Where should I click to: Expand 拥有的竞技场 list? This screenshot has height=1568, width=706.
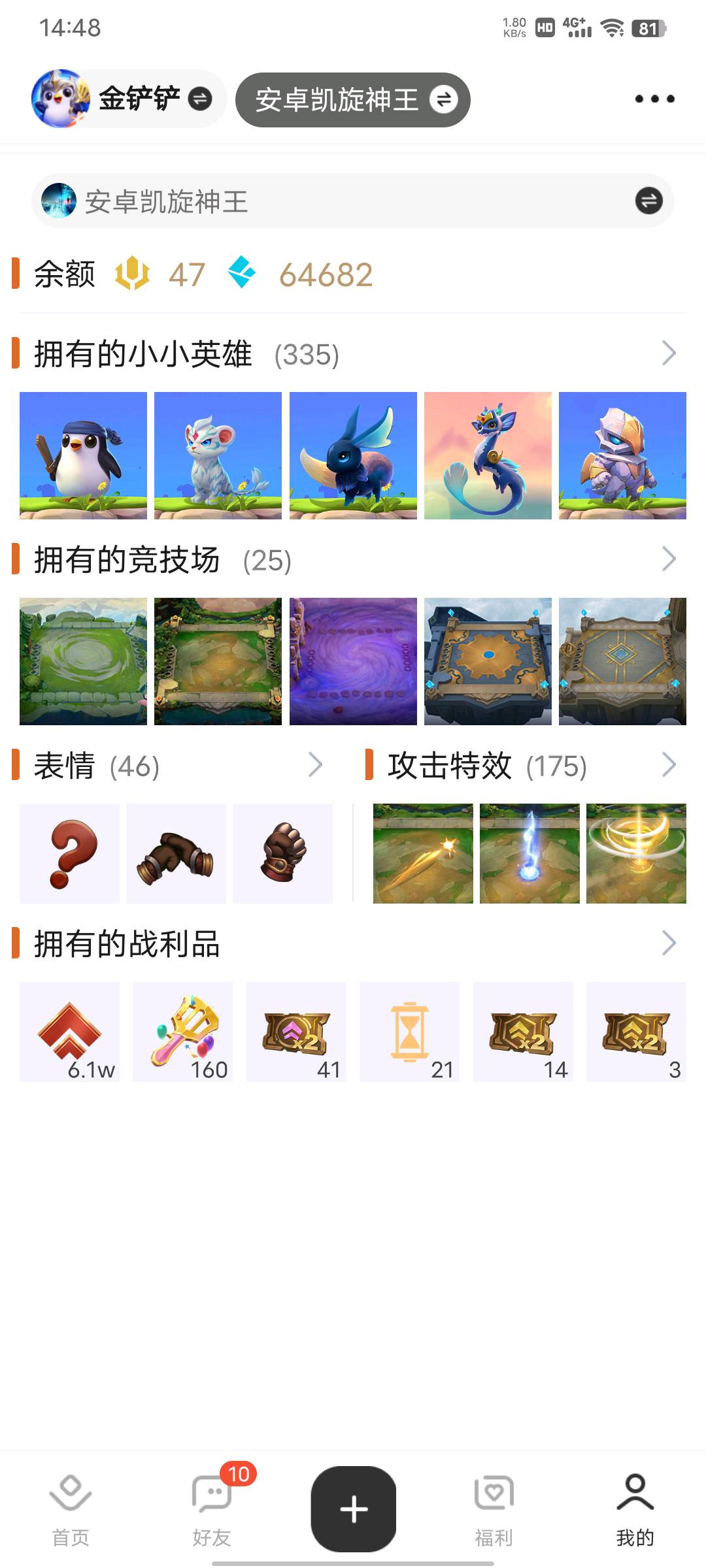668,559
